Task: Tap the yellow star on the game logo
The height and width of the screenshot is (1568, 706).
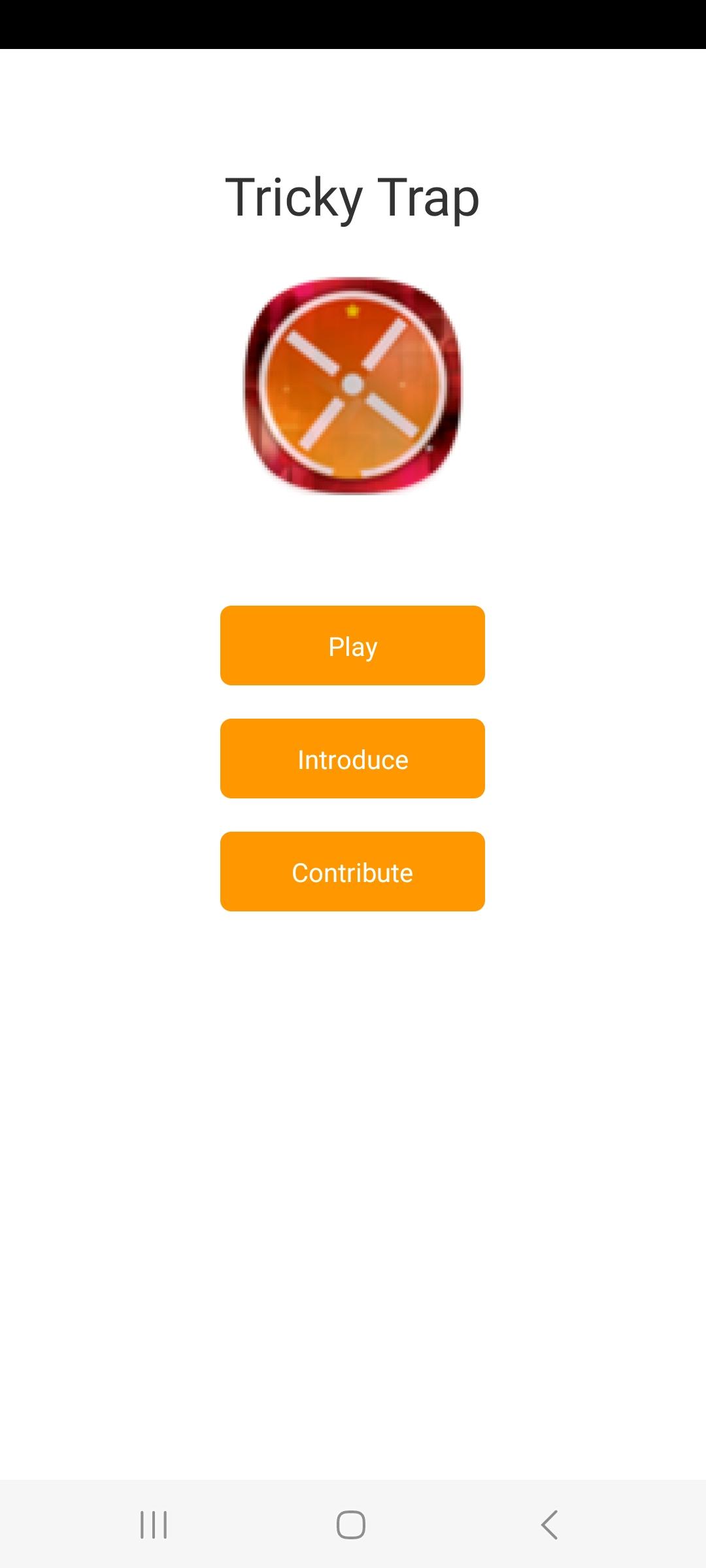Action: 352,312
